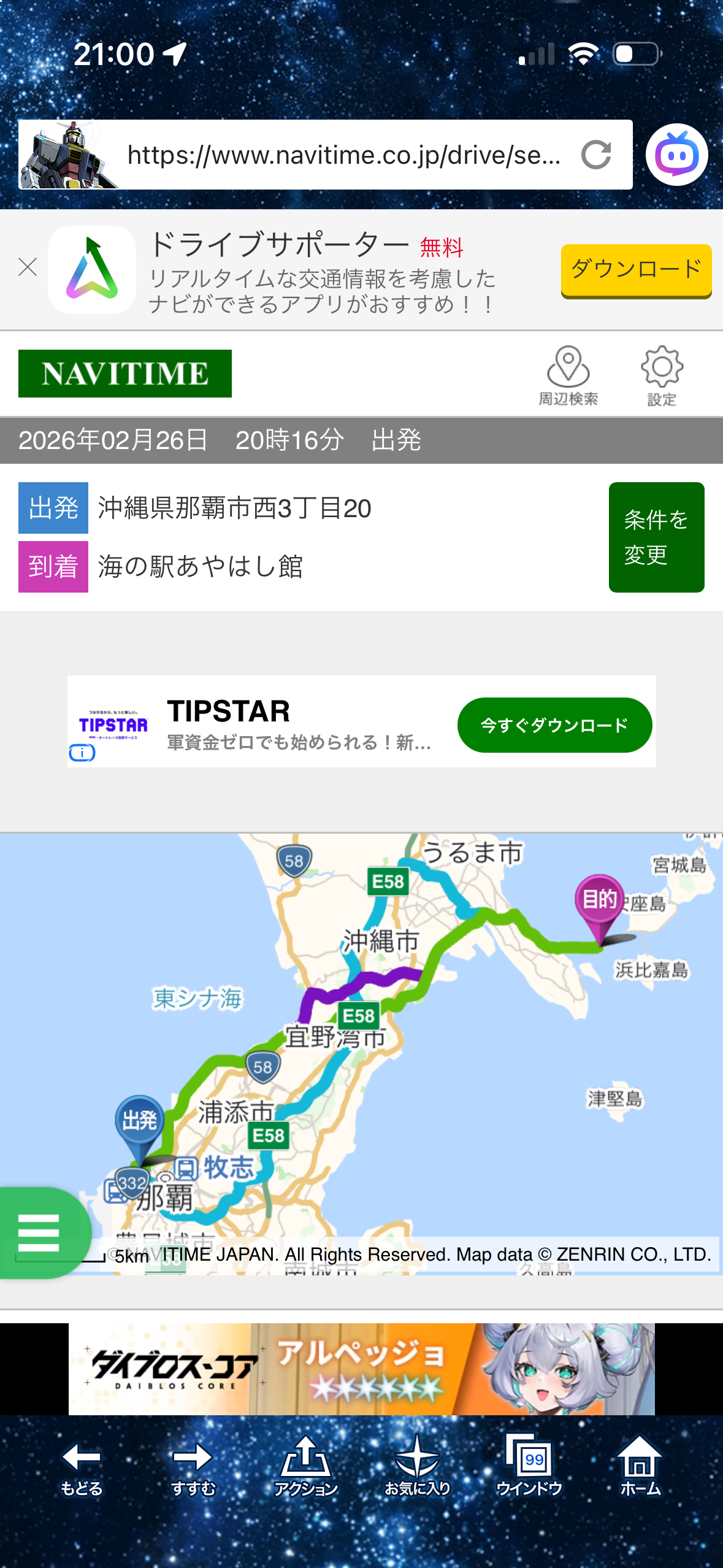Tap 今すぐダウンロード in TIPSTAR ad
Viewport: 723px width, 1568px height.
554,725
